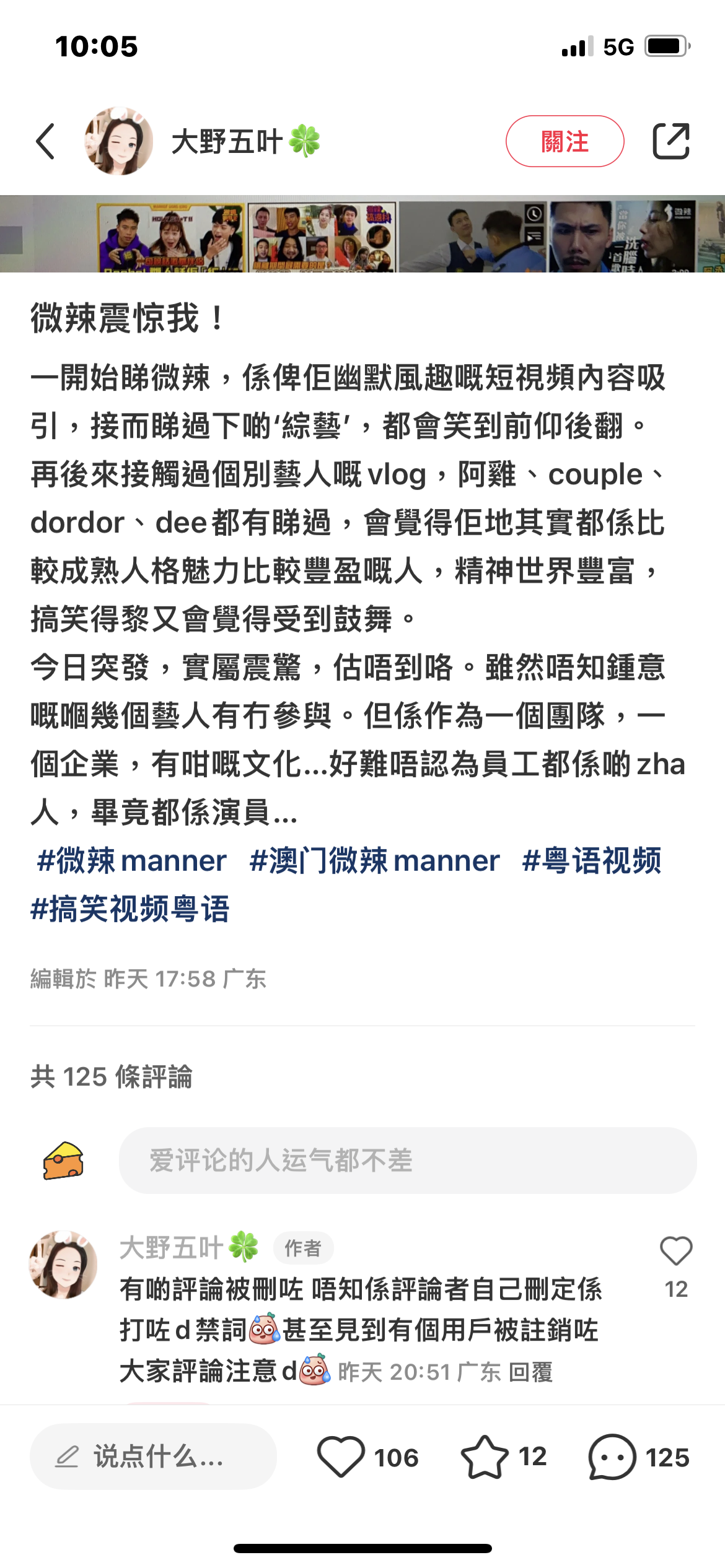Open the video thumbnail strip below the header

(362, 238)
